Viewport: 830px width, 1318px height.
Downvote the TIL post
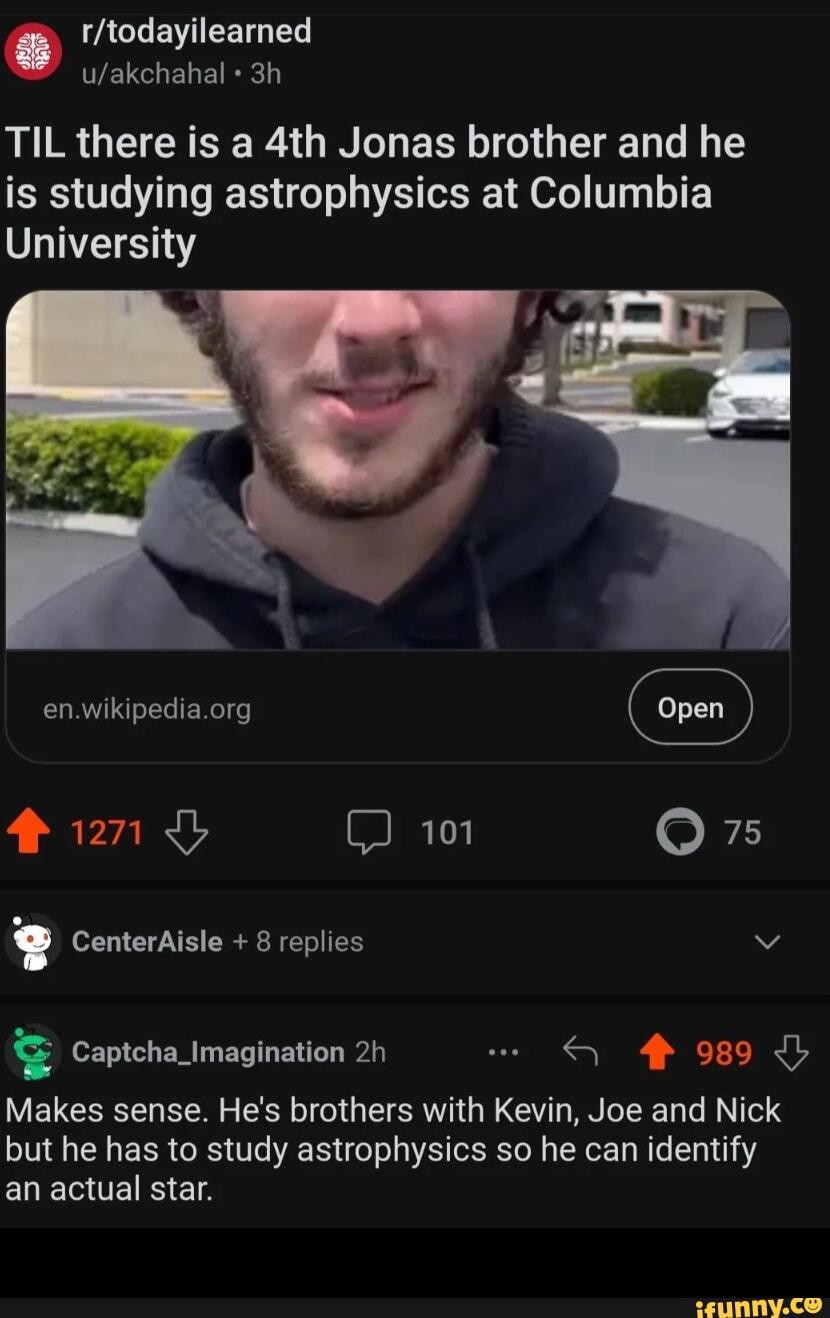click(187, 832)
